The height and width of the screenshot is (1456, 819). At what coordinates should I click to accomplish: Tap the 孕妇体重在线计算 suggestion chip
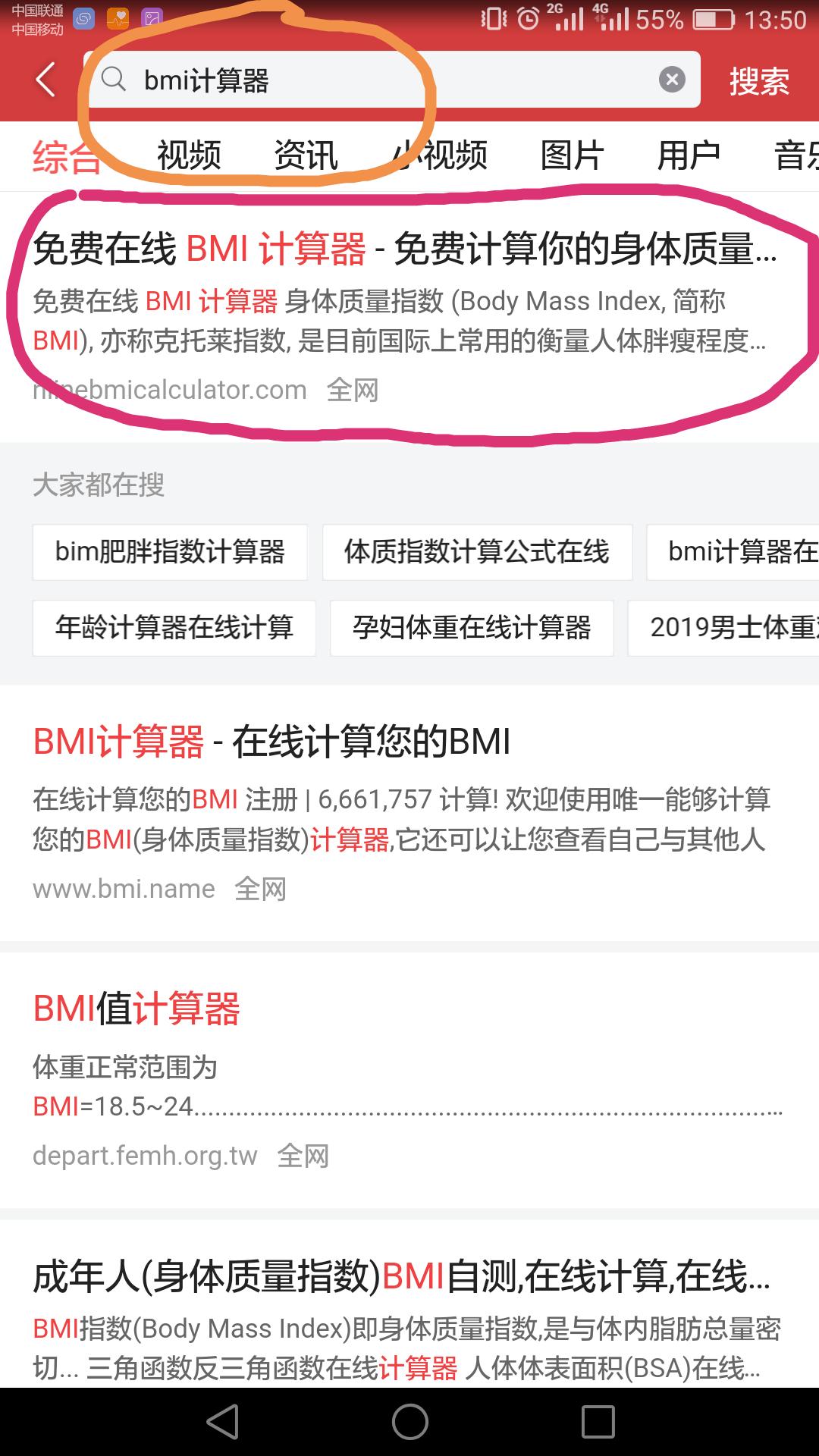click(x=470, y=627)
